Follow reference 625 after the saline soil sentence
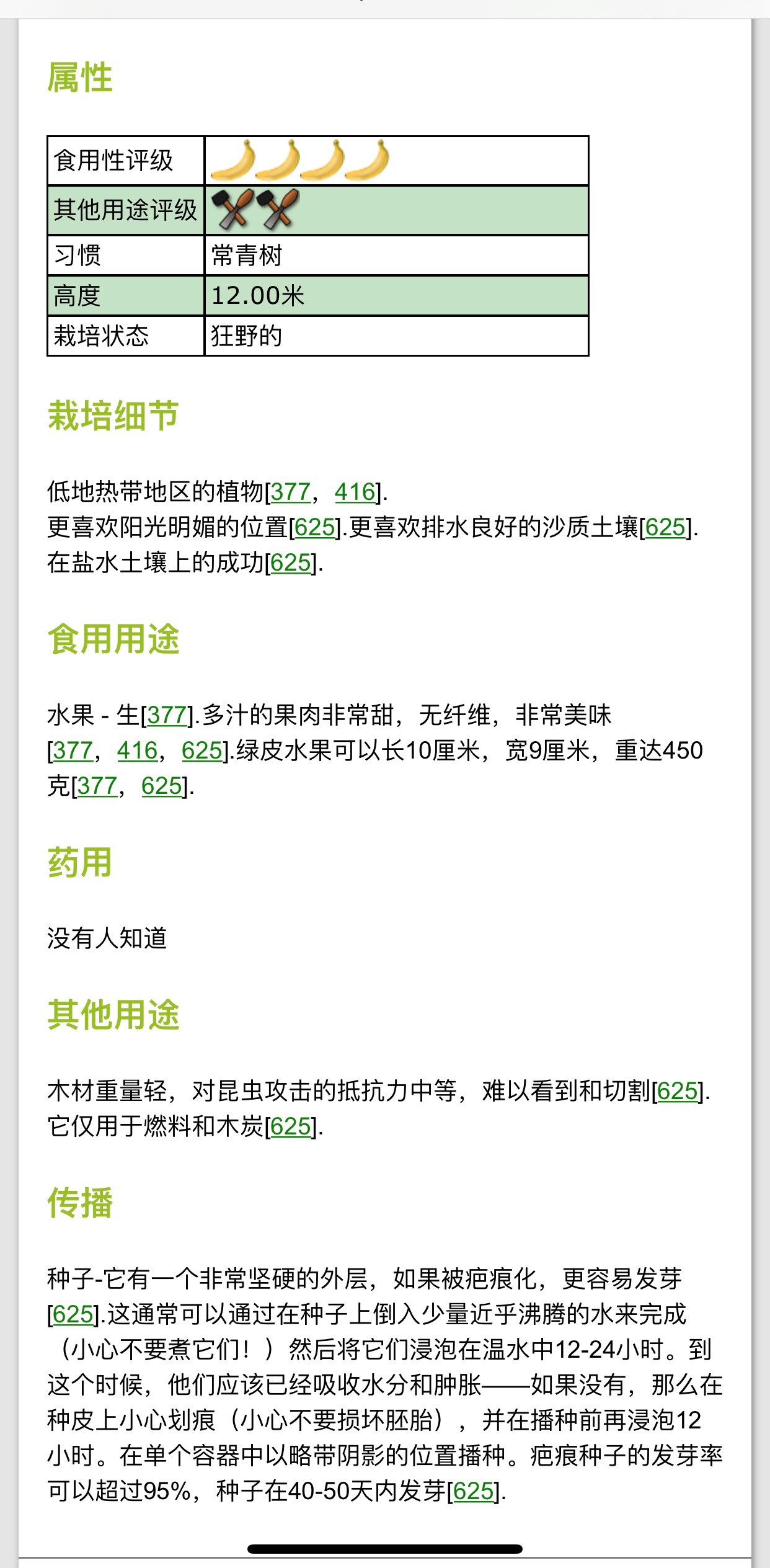 click(x=291, y=563)
